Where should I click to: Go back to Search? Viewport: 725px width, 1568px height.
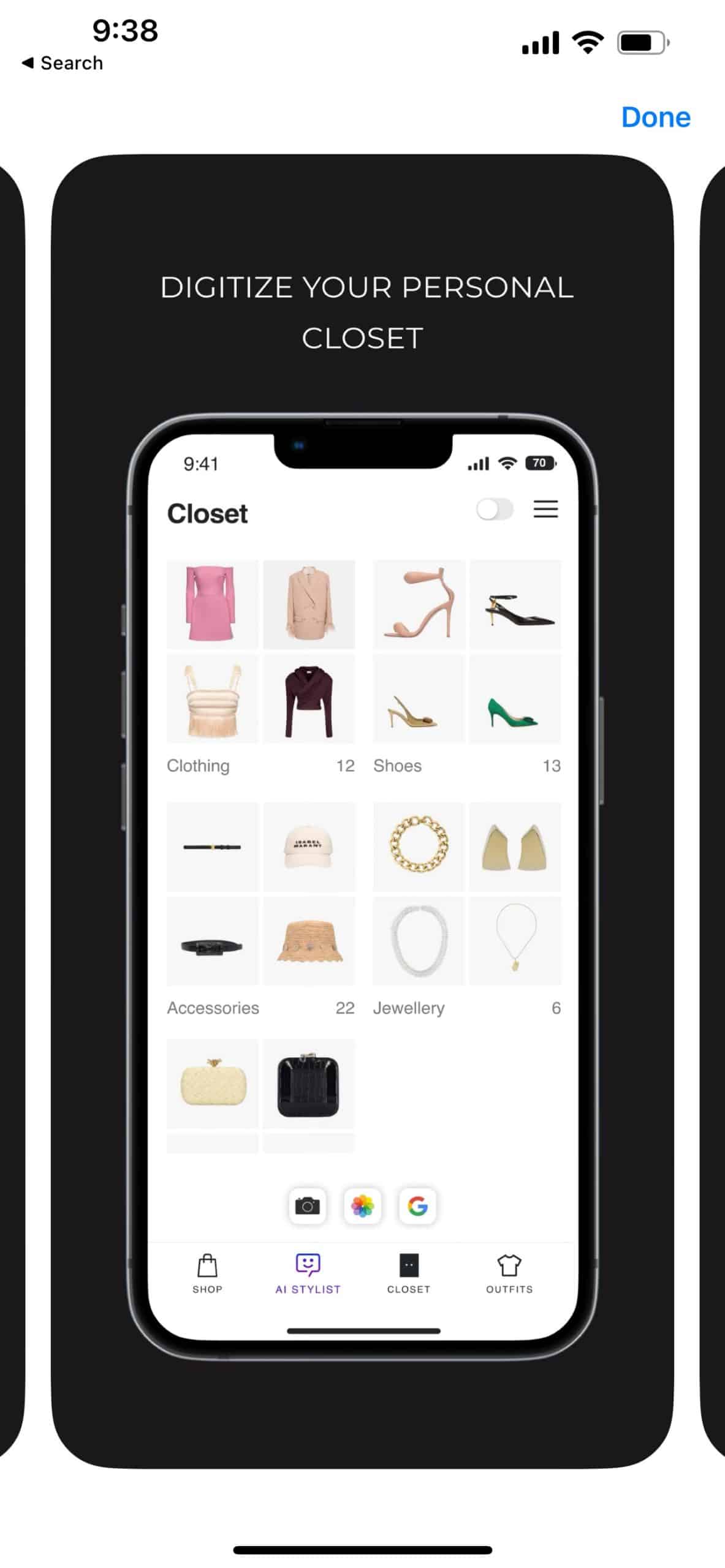(62, 63)
